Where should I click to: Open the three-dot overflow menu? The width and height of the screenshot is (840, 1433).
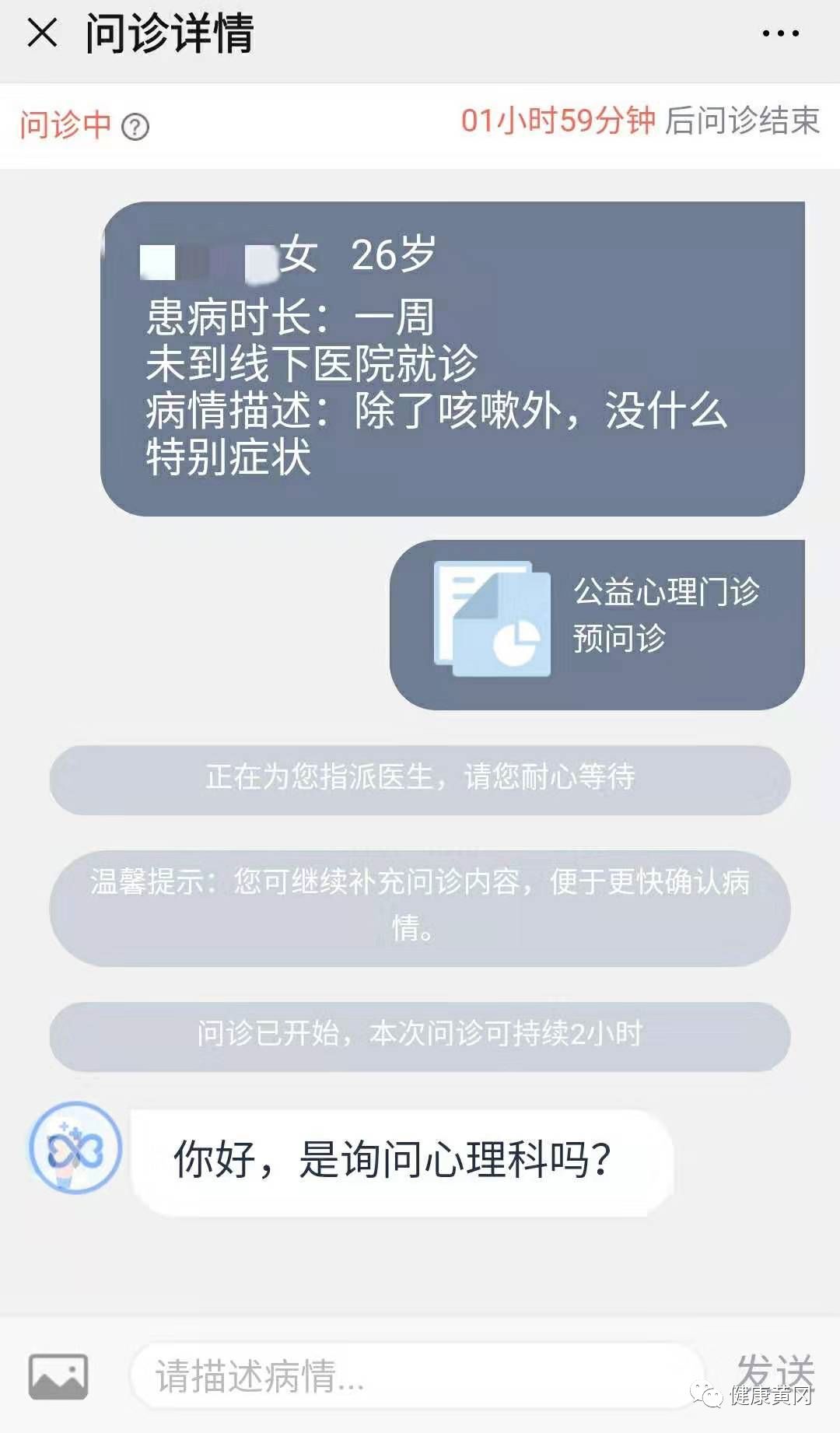[780, 33]
